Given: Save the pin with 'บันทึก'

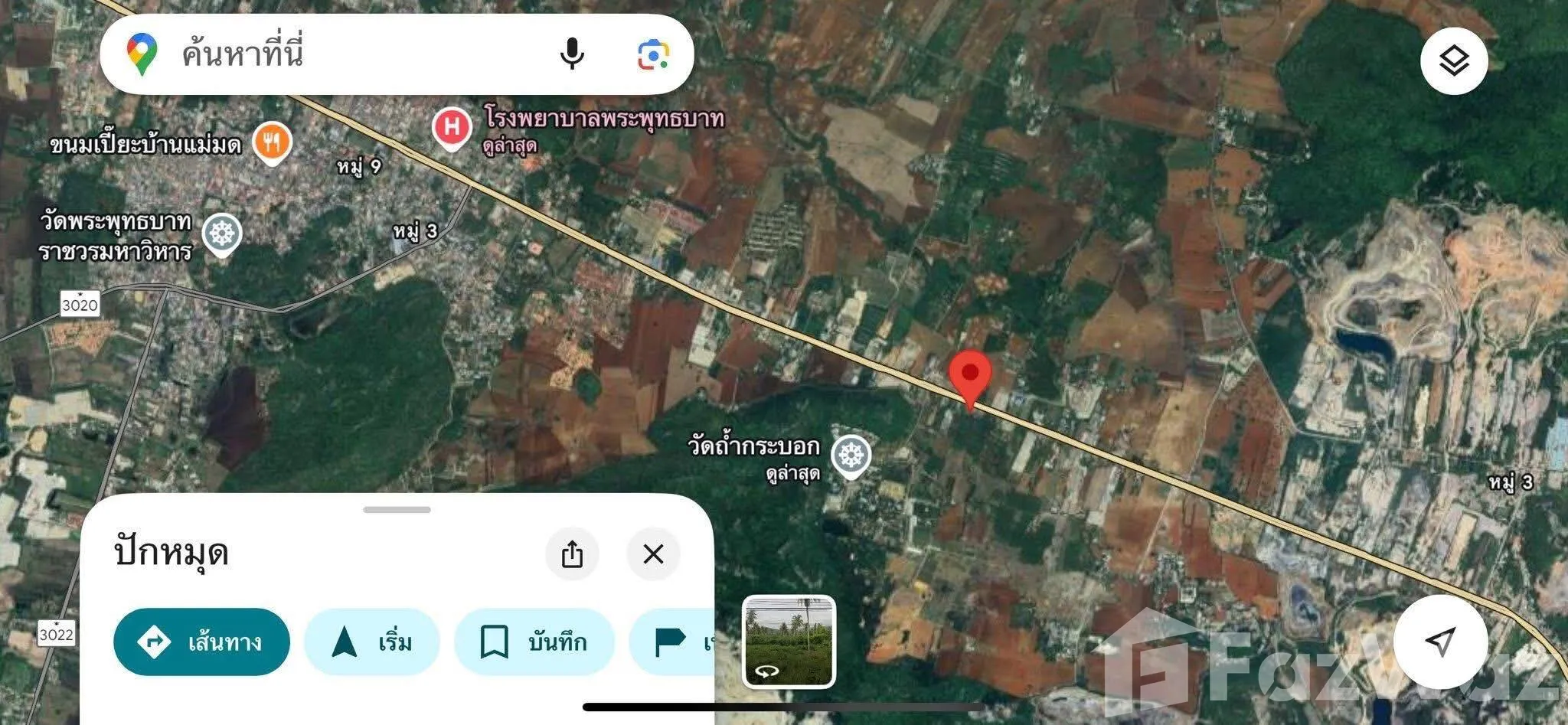Looking at the screenshot, I should (534, 642).
